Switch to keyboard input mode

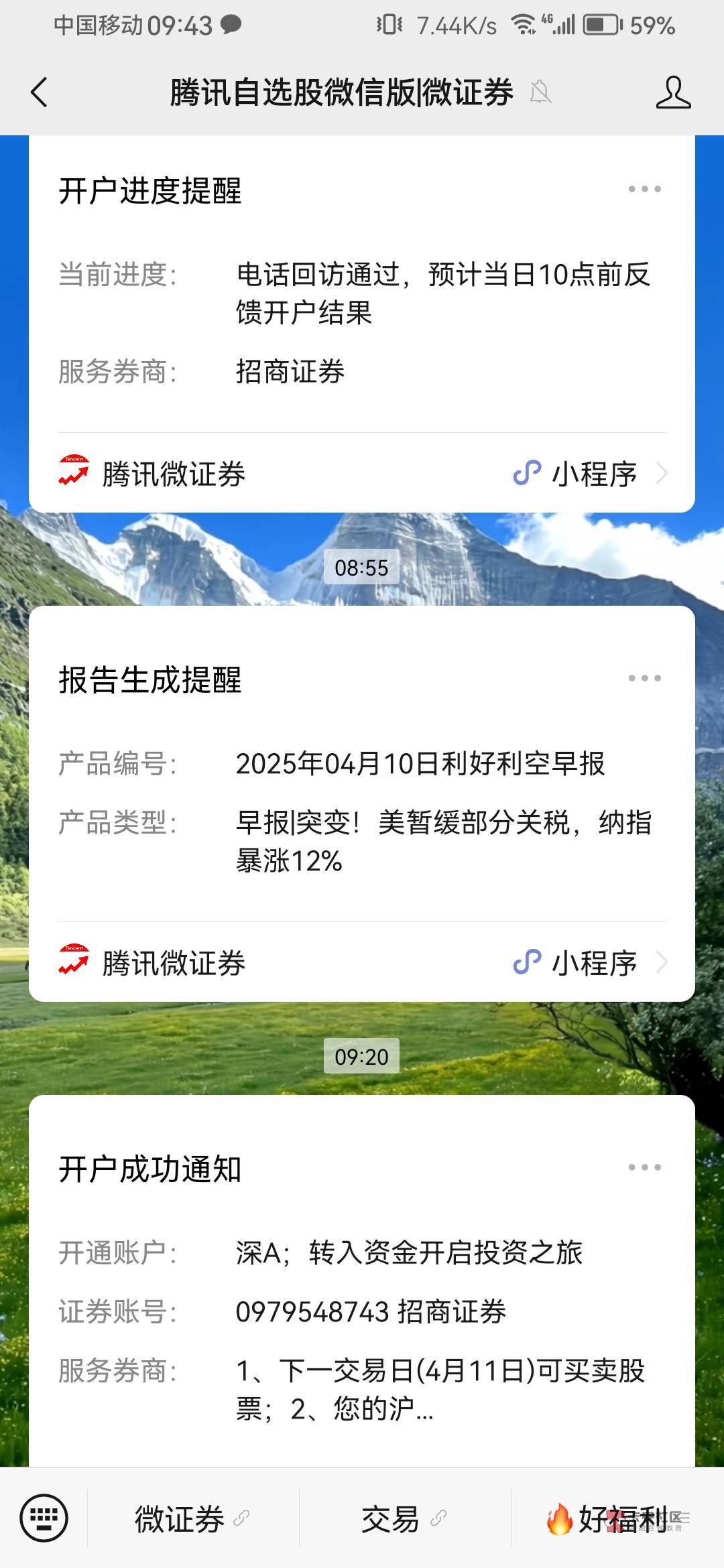(44, 1518)
